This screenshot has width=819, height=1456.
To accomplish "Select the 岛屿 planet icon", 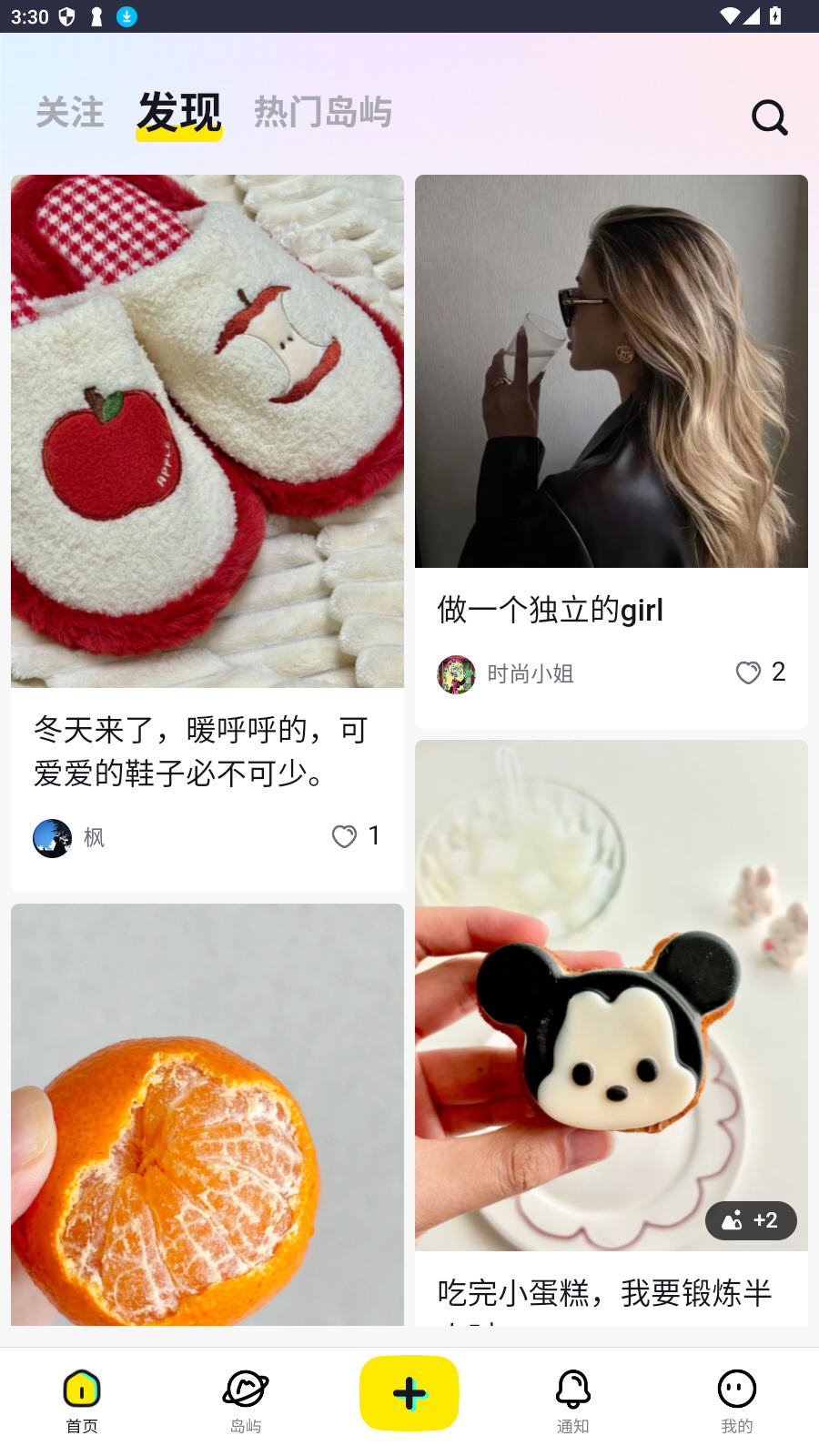I will point(245,1390).
